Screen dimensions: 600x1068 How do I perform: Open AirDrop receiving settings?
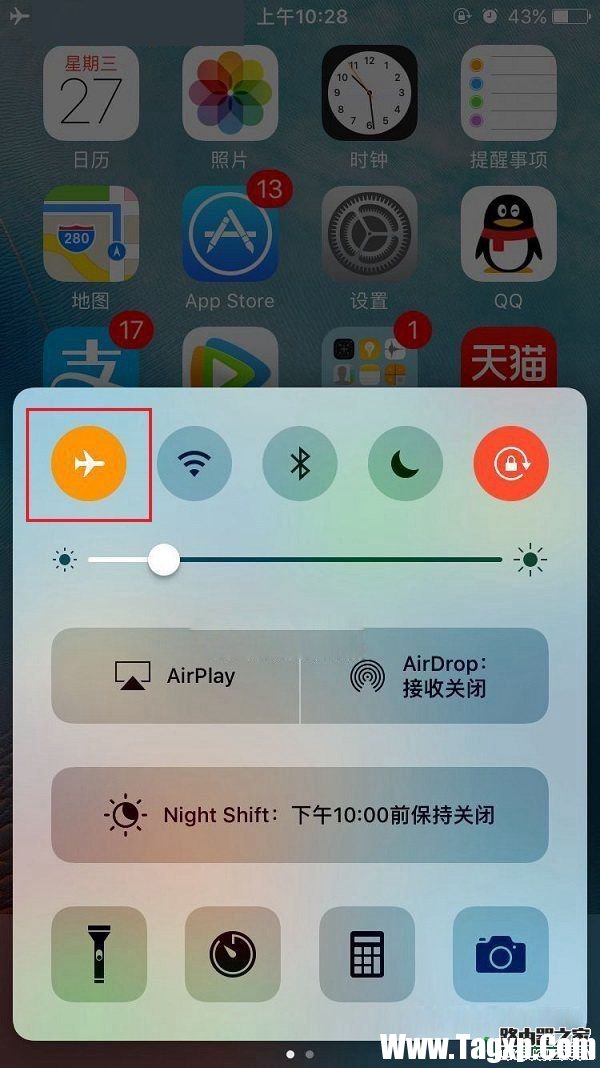424,676
